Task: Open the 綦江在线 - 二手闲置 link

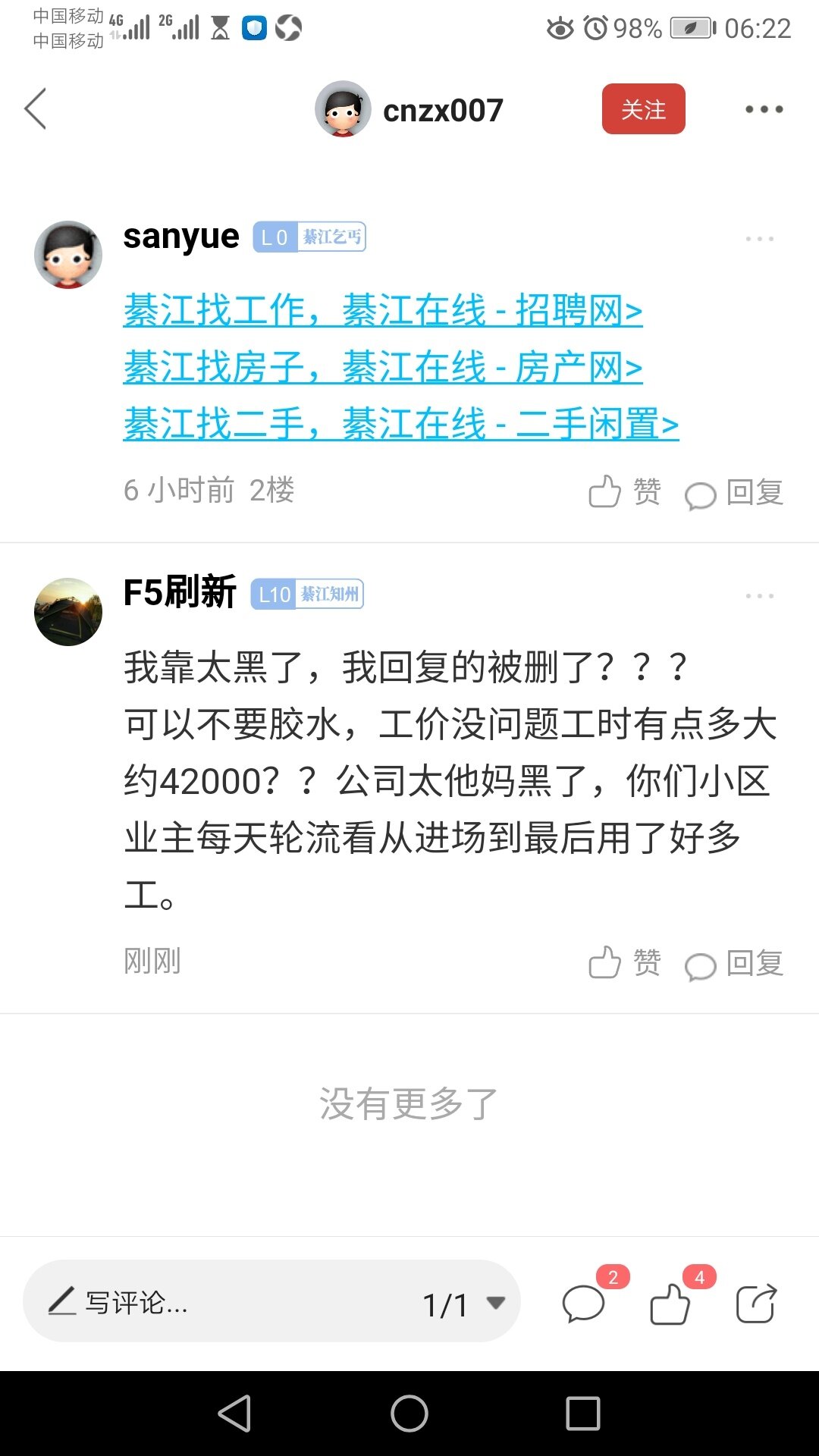Action: point(400,424)
